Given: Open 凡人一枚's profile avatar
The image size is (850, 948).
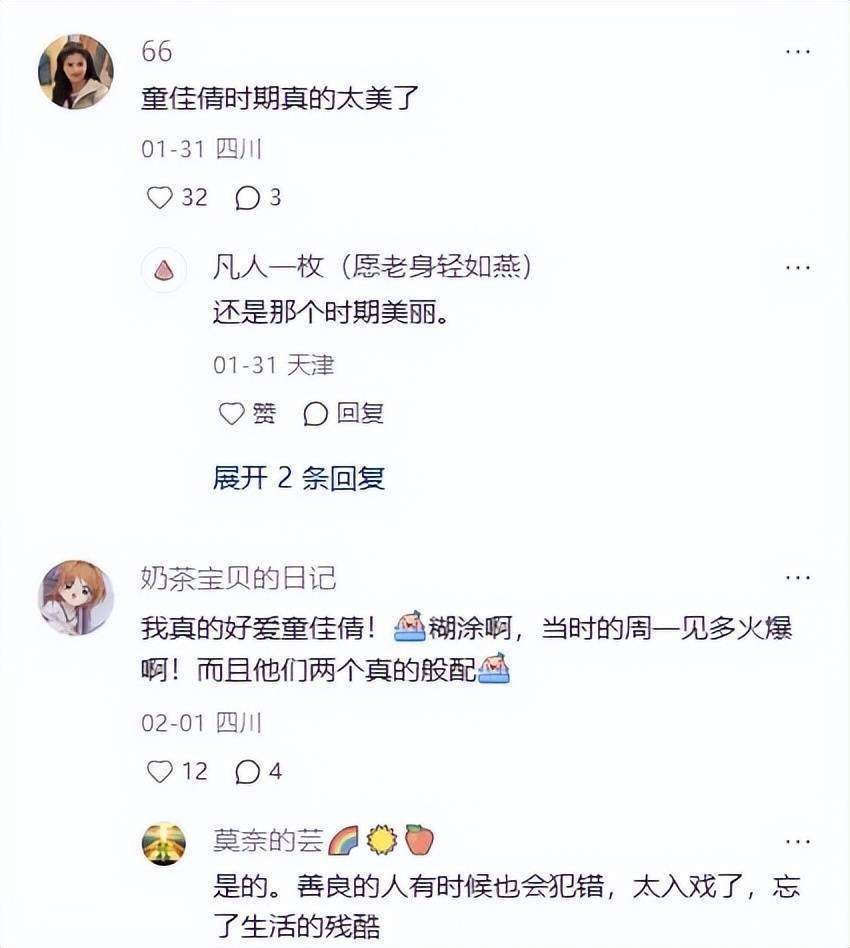Looking at the screenshot, I should tap(163, 270).
